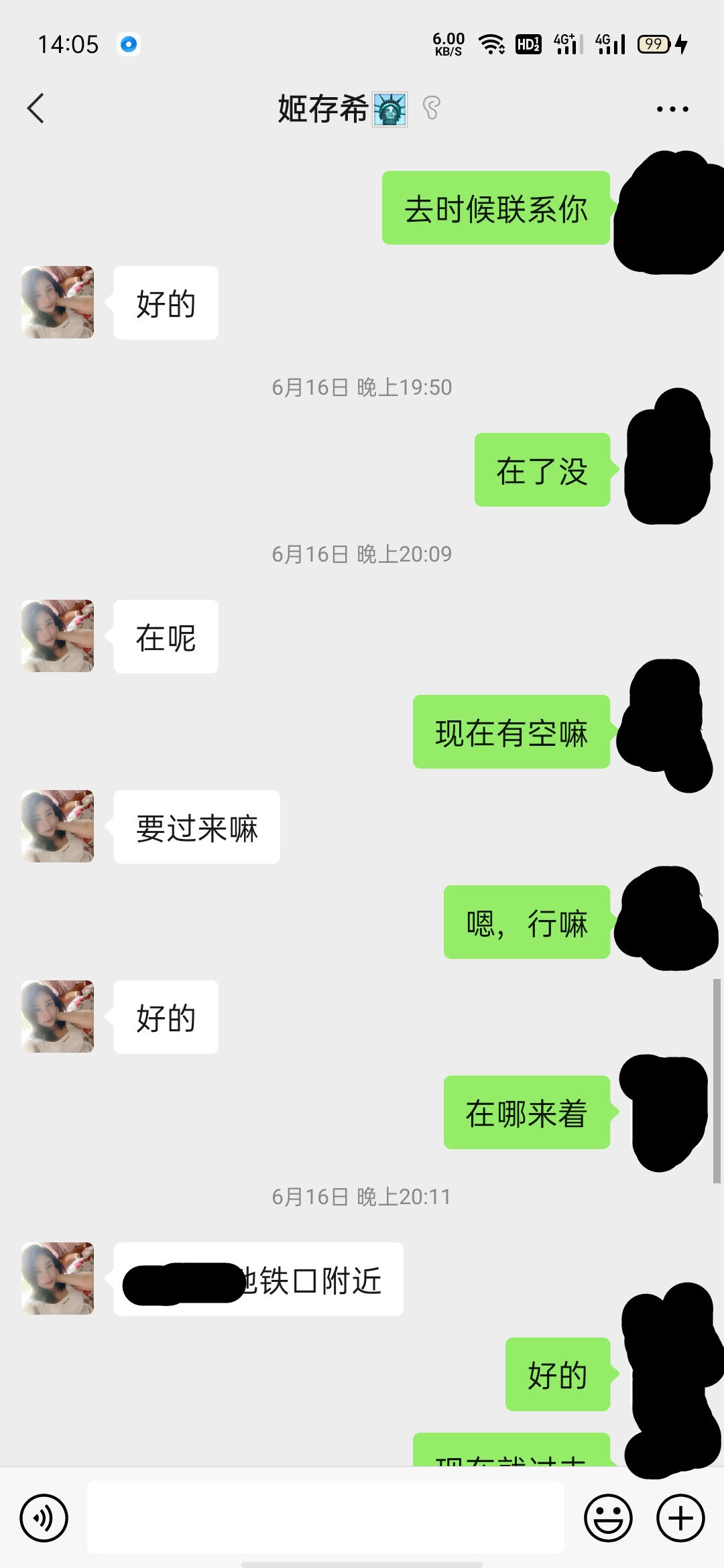Tap the white bubble saying 要过来嘛
The width and height of the screenshot is (724, 1568).
coord(196,827)
